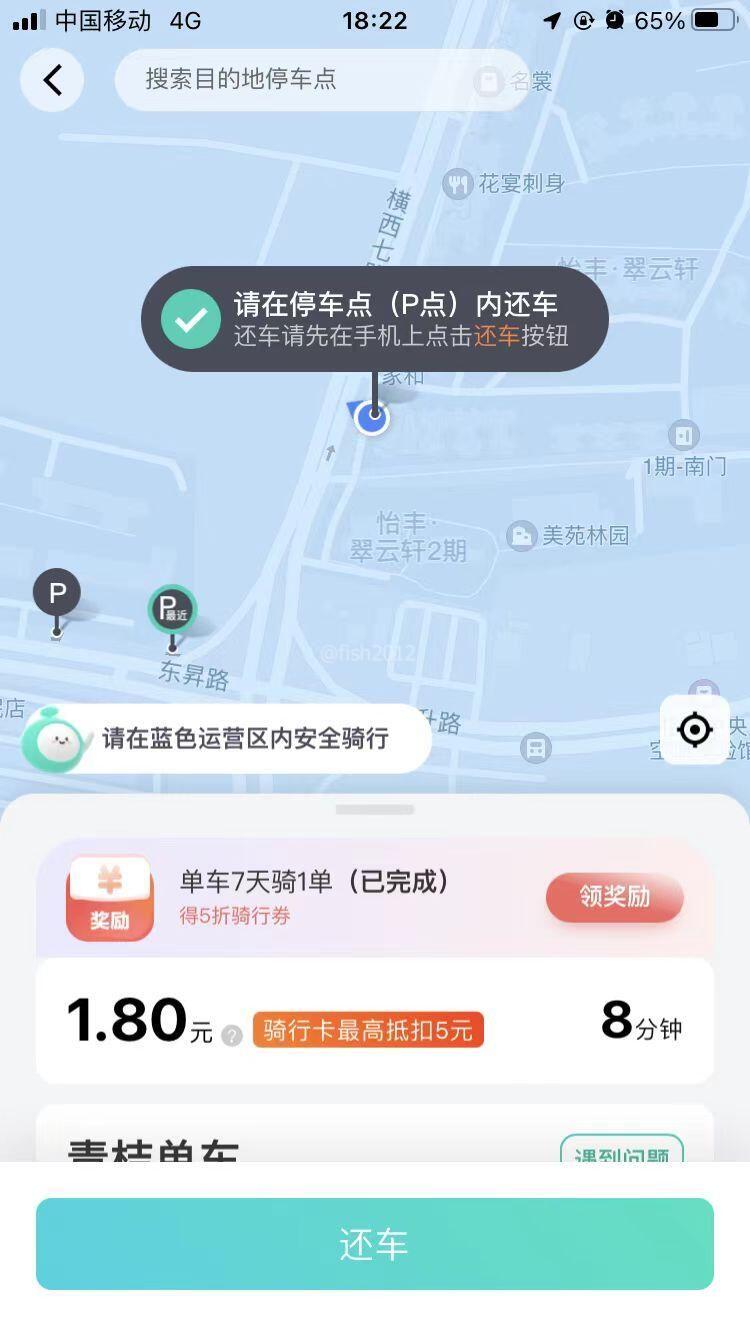
Task: Open the destination parking search box
Action: point(320,80)
